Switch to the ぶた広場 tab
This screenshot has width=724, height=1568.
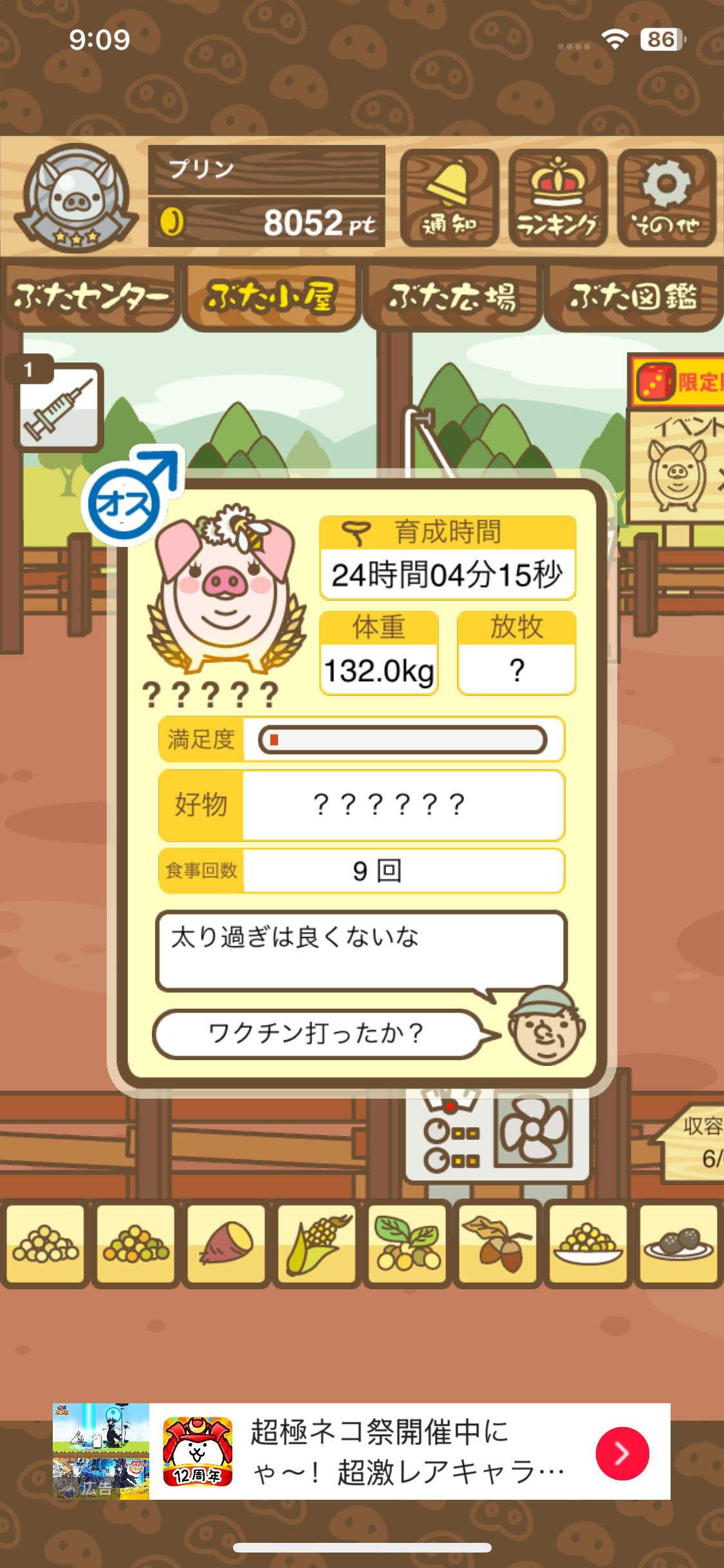[452, 297]
